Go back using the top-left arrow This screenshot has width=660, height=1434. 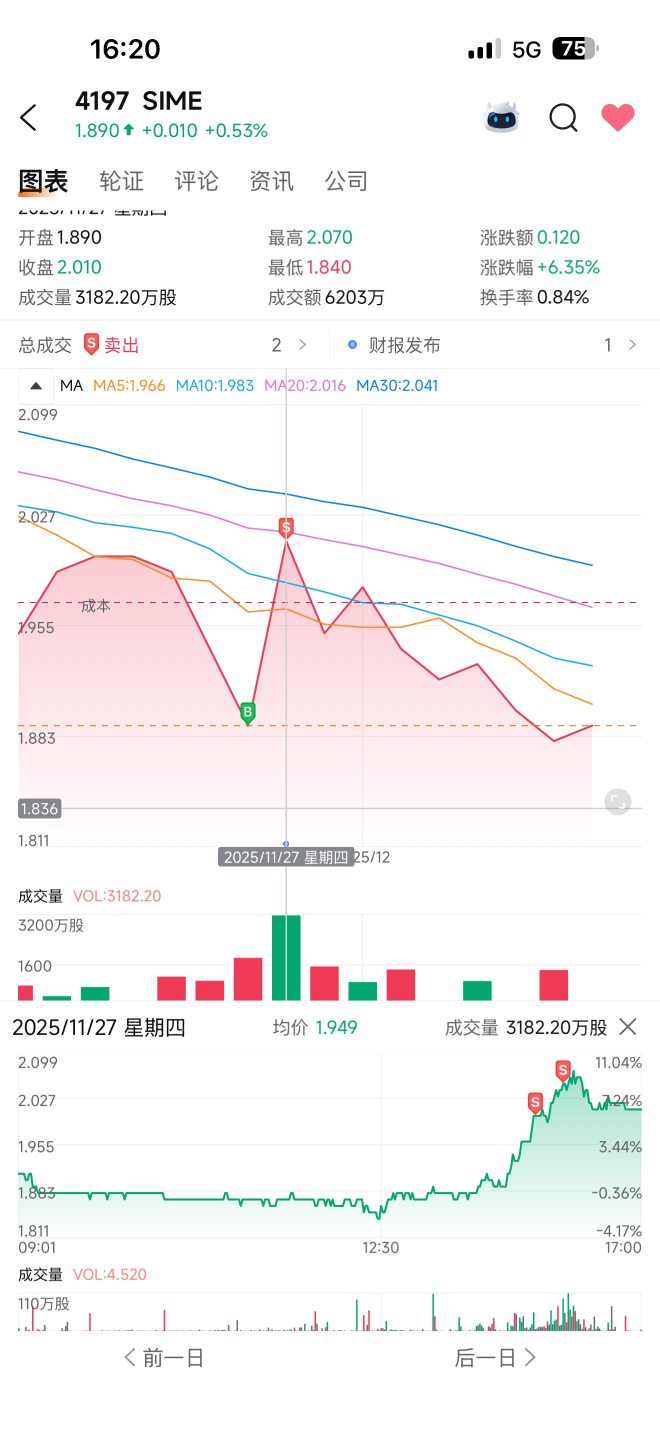(x=28, y=118)
